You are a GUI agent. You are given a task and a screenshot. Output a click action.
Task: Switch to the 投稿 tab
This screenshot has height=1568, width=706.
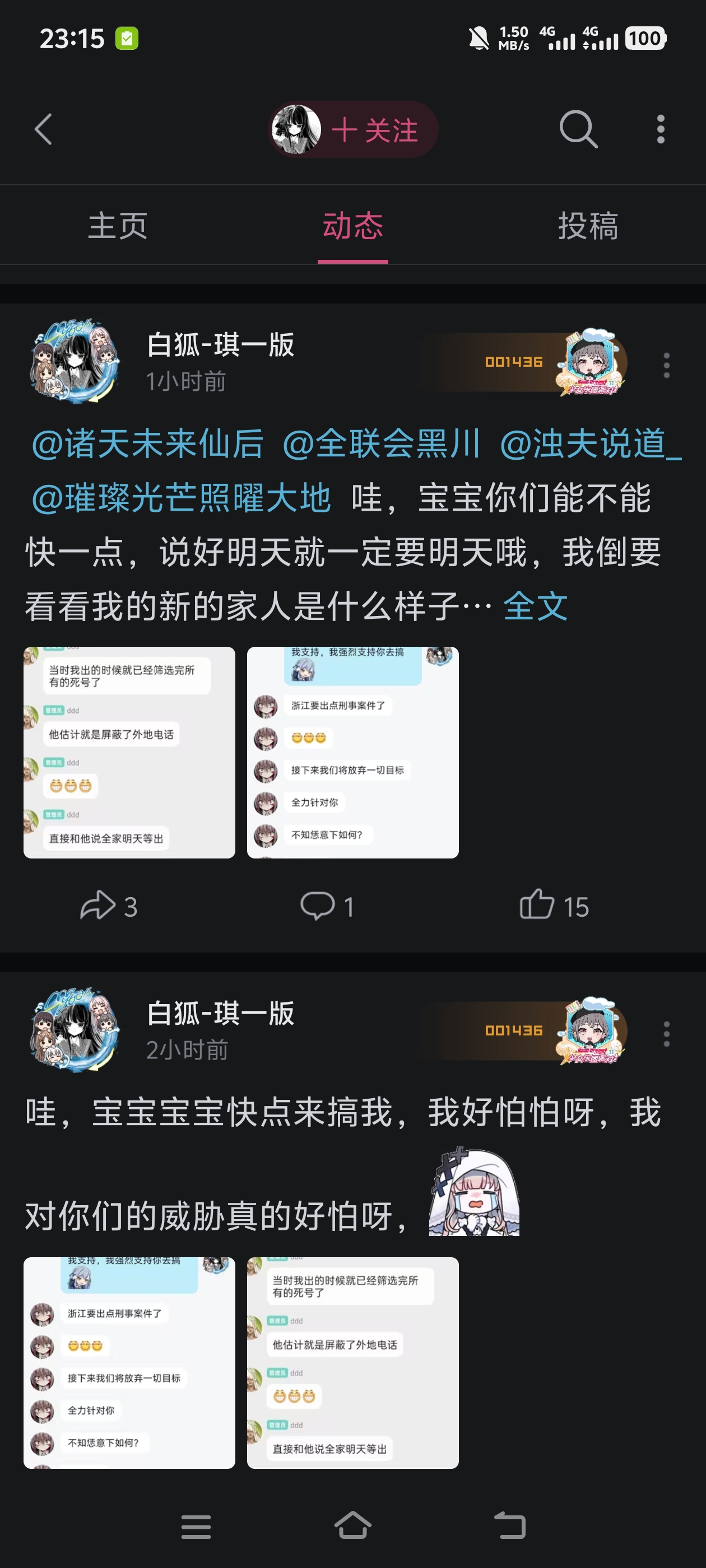(x=588, y=225)
